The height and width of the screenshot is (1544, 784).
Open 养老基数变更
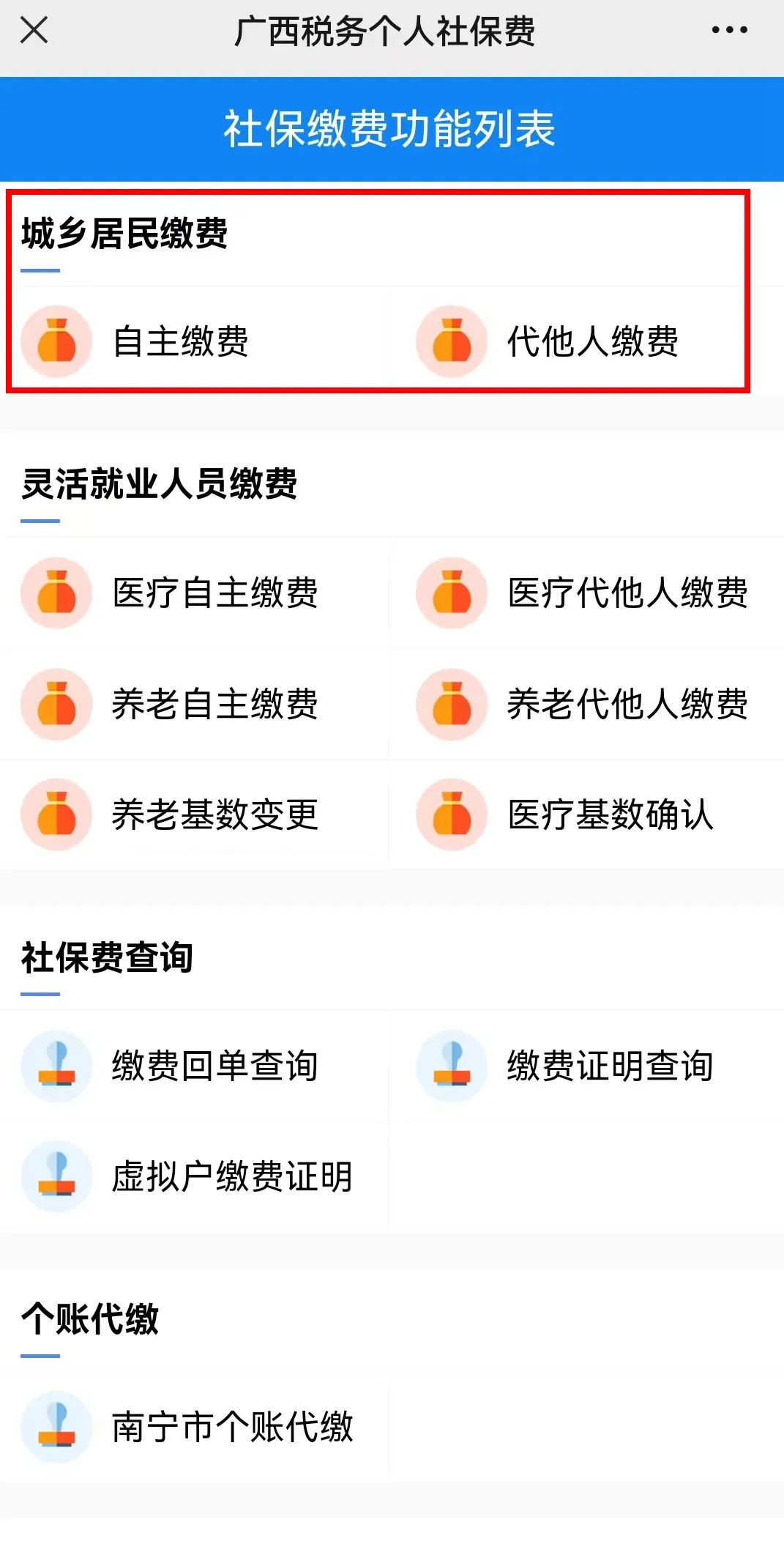click(214, 814)
